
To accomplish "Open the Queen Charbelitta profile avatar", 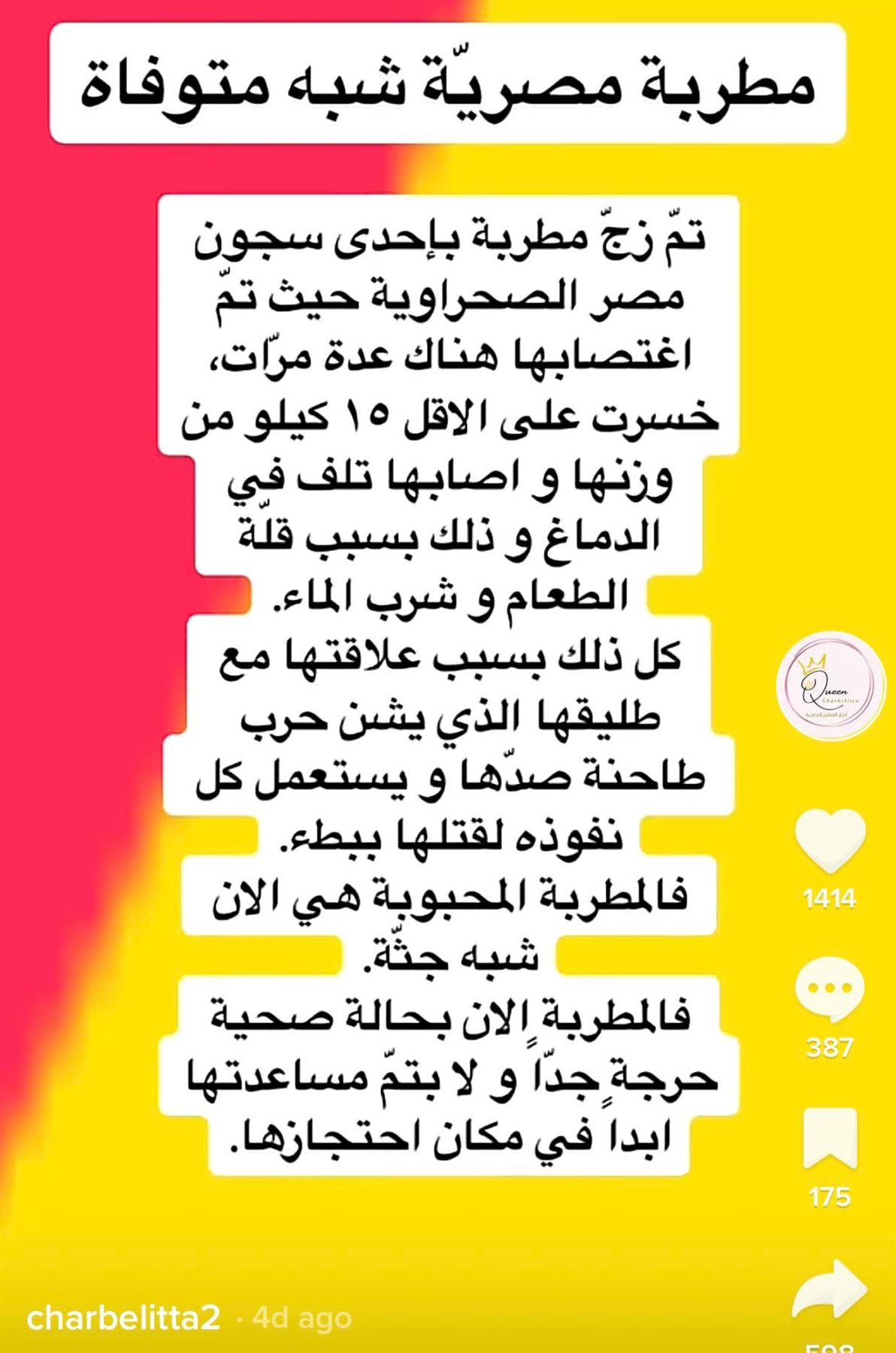I will (x=830, y=686).
